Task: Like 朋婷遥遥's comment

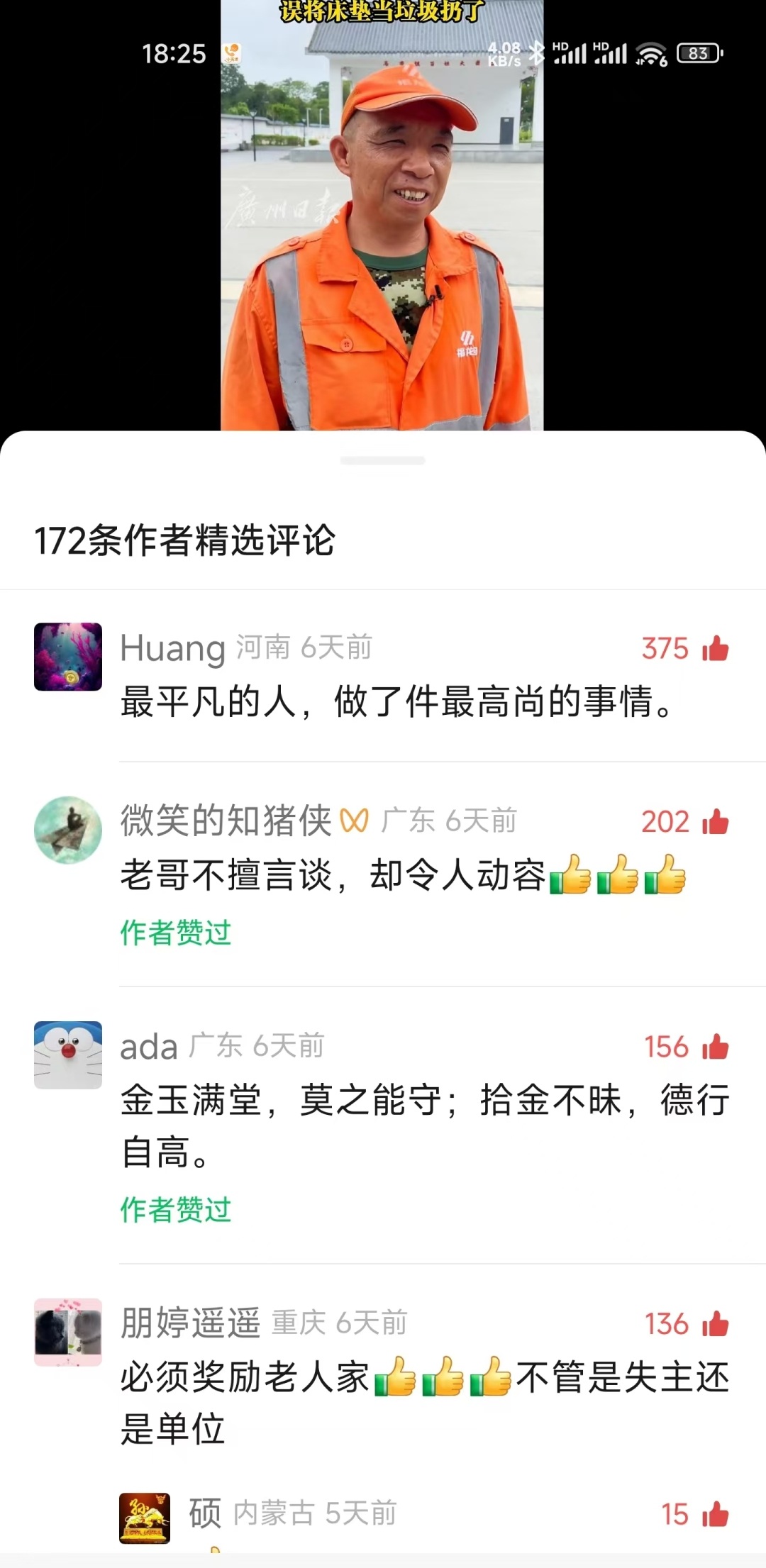Action: point(715,1324)
